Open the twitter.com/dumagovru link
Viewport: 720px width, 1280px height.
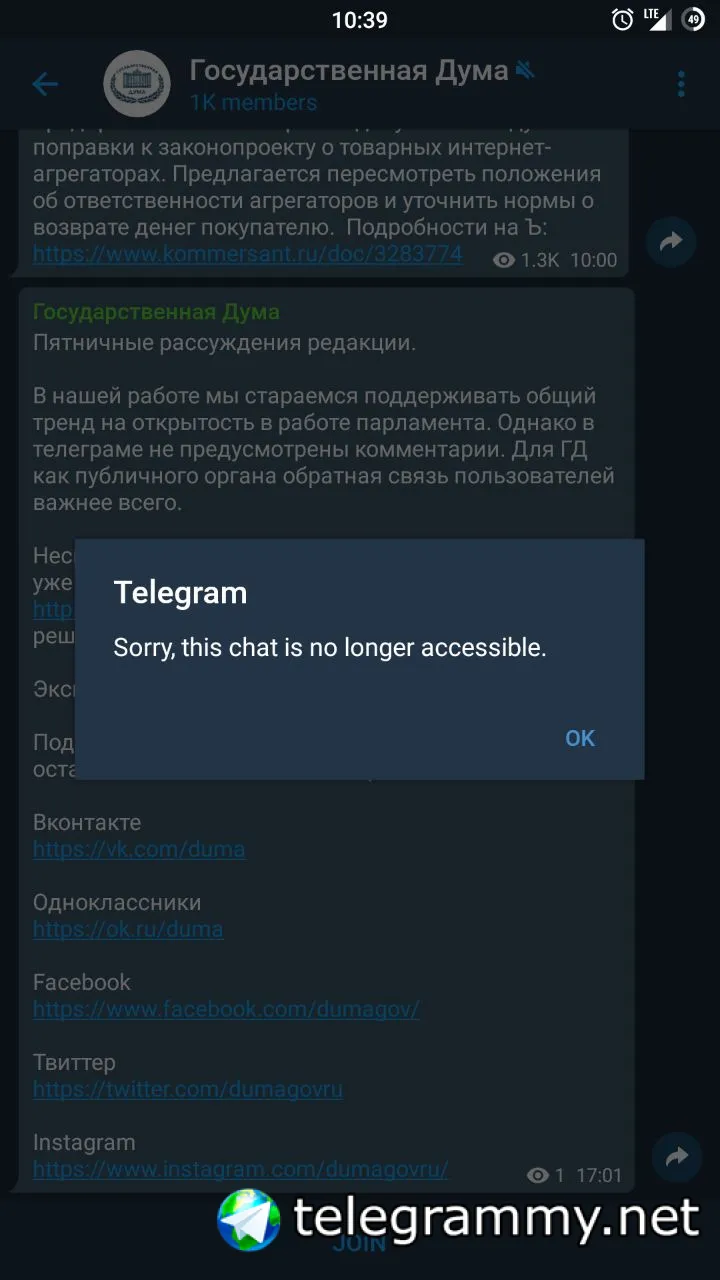tap(188, 1090)
